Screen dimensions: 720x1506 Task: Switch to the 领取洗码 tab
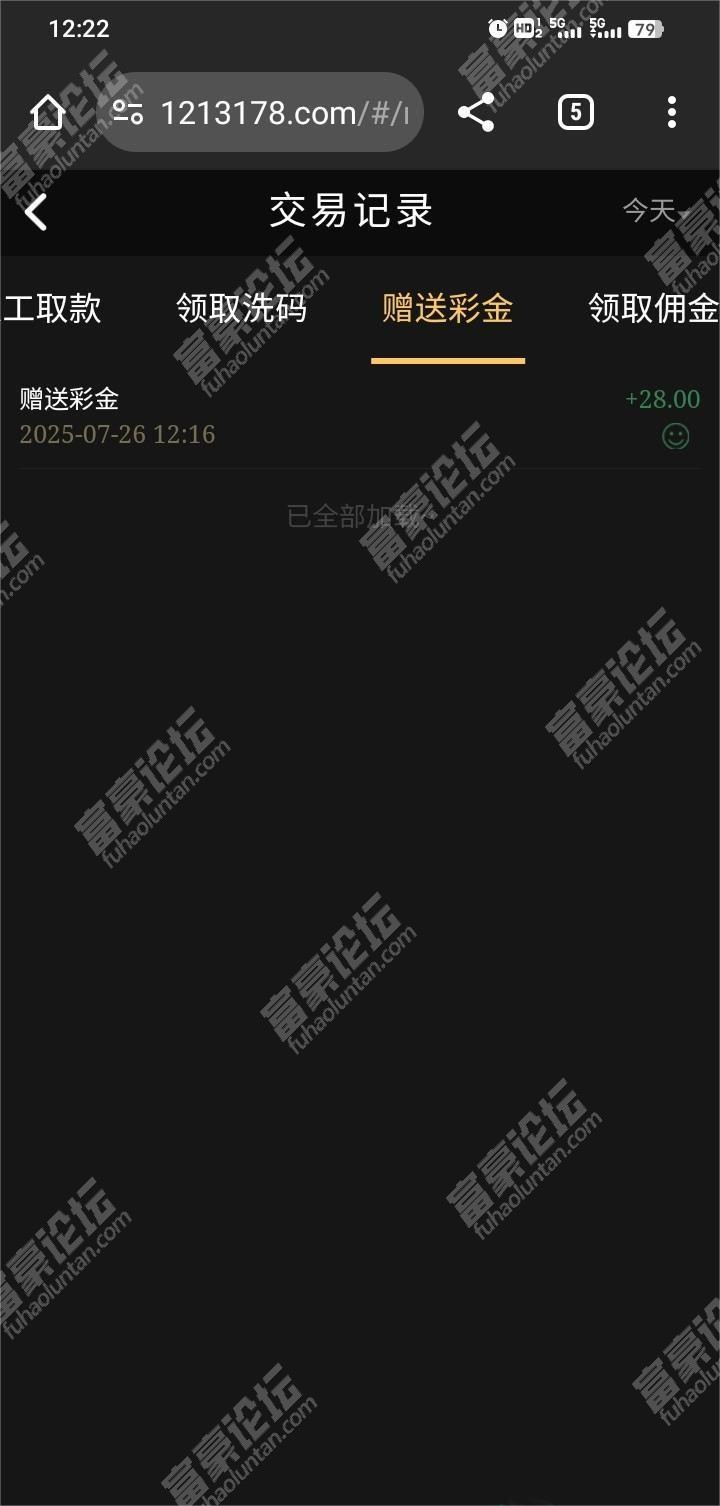[x=241, y=309]
